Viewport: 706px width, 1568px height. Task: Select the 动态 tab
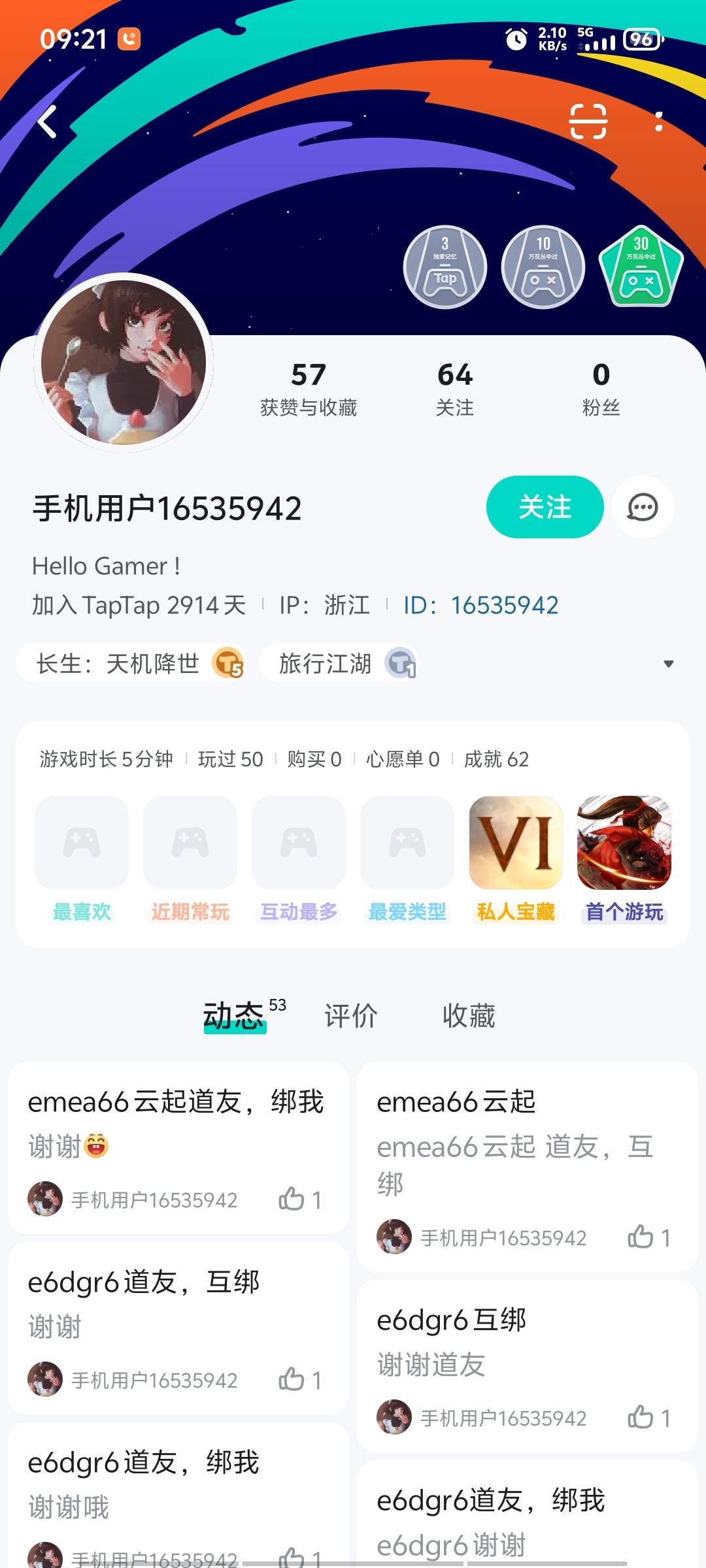(x=234, y=1016)
